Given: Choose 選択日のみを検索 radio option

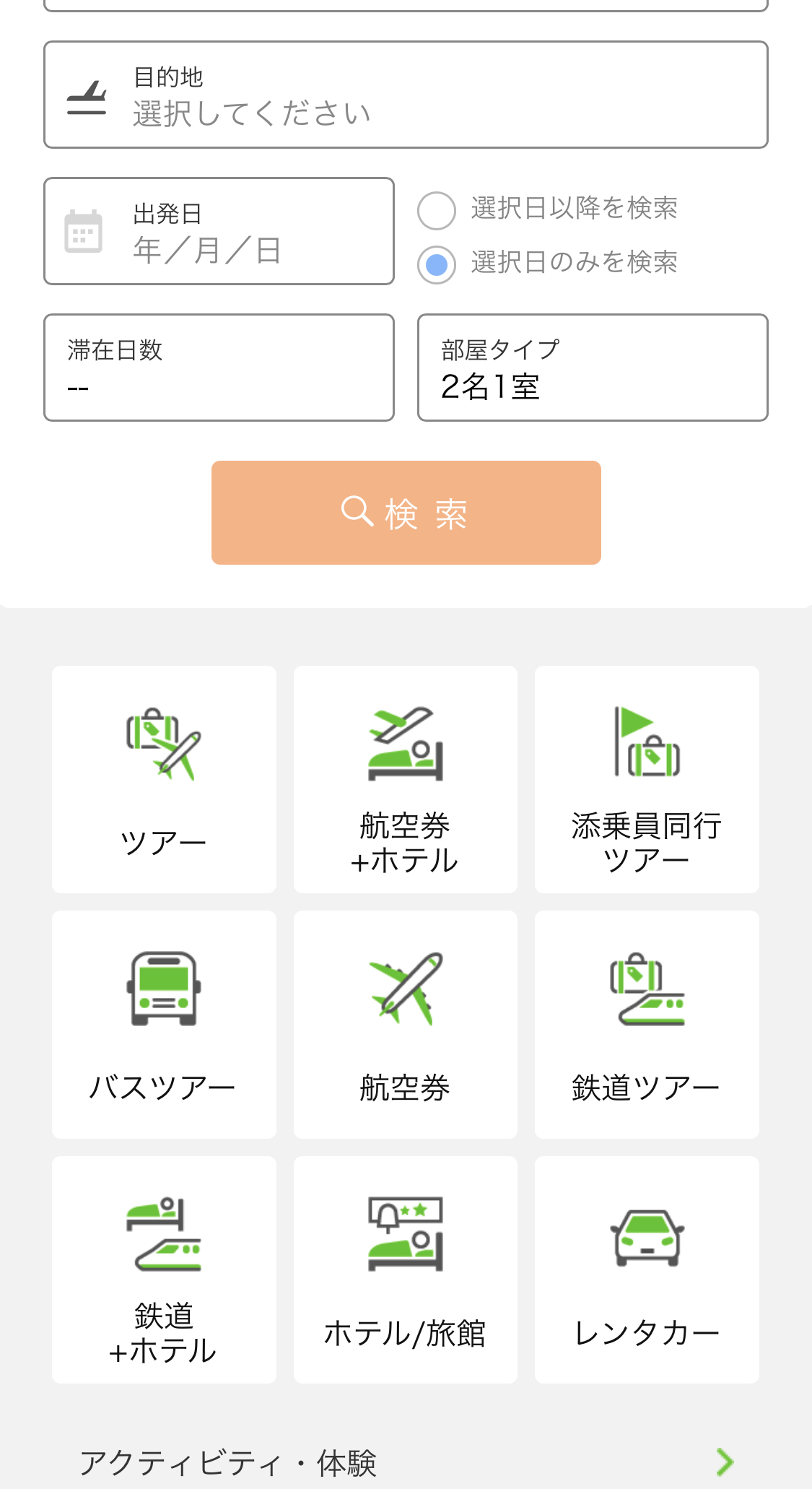Looking at the screenshot, I should point(437,264).
